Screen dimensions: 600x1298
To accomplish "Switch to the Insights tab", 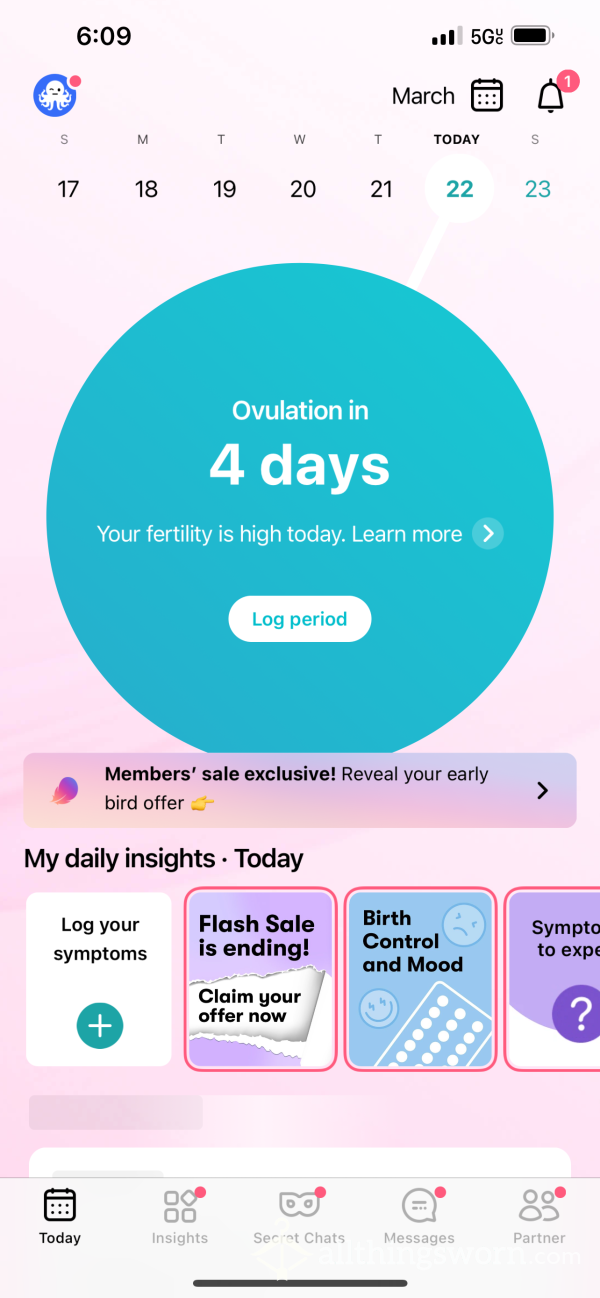I will click(x=180, y=1216).
